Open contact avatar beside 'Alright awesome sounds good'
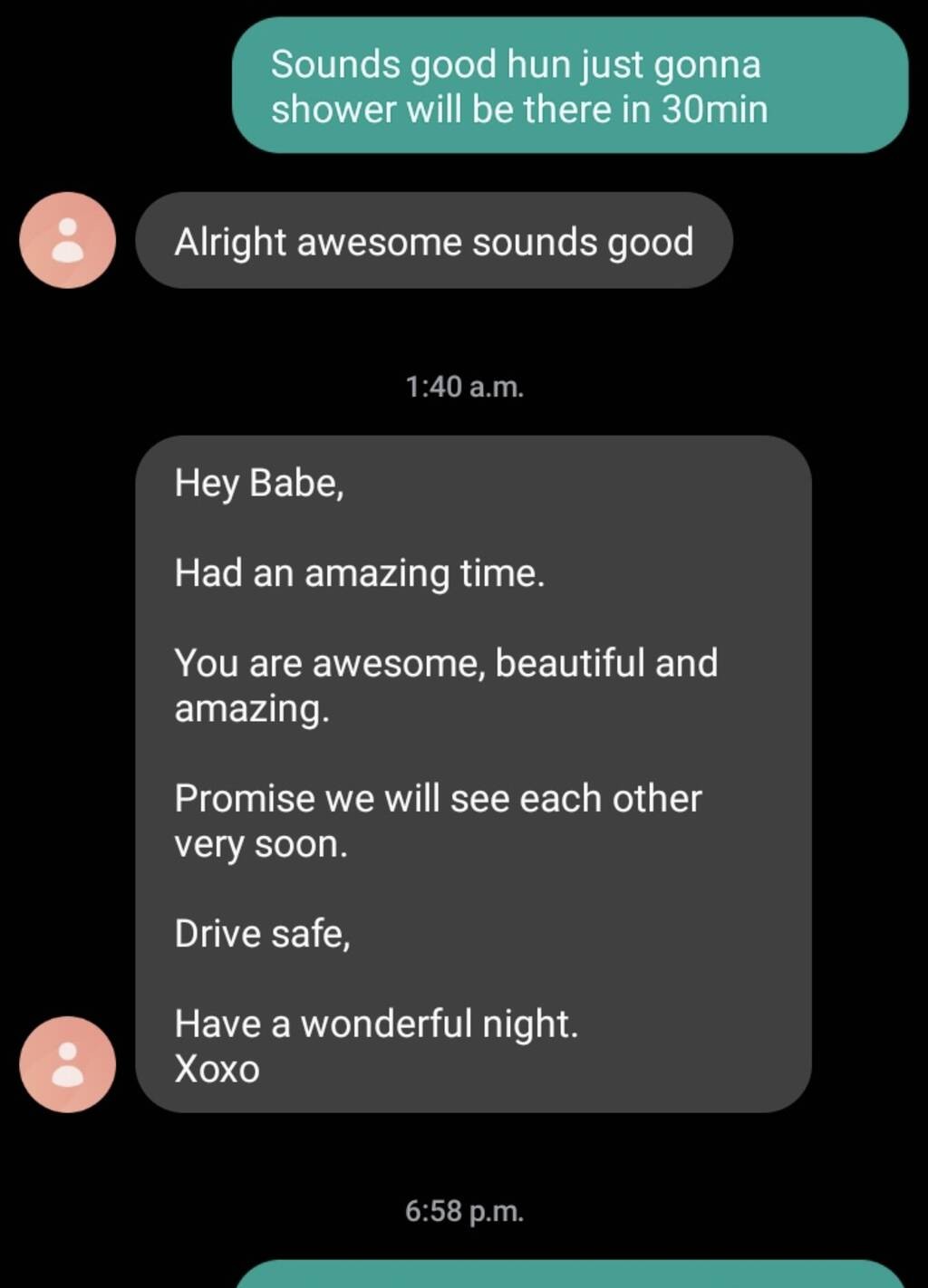Image resolution: width=928 pixels, height=1288 pixels. tap(67, 241)
